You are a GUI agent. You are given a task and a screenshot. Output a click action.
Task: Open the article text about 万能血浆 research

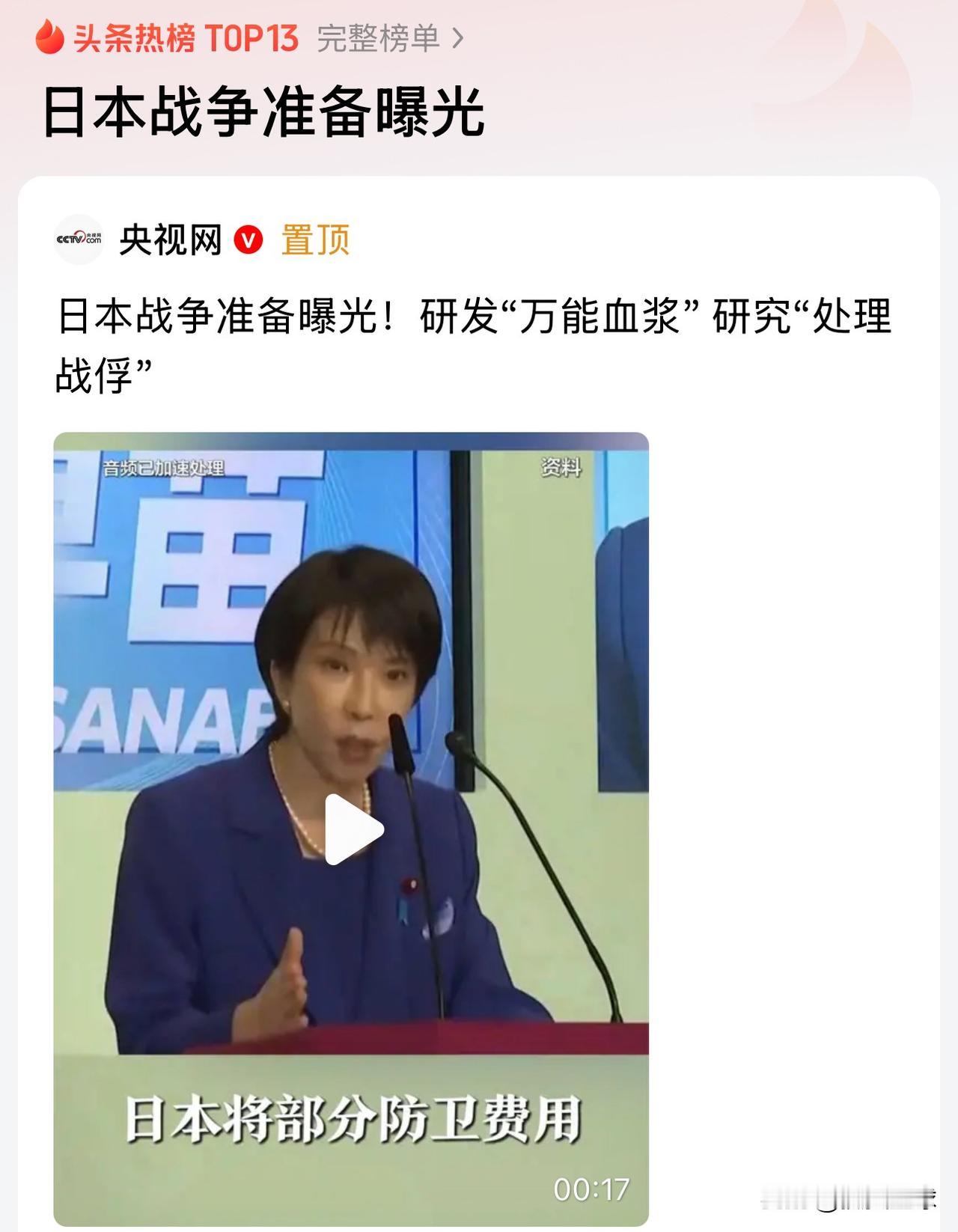click(x=479, y=341)
